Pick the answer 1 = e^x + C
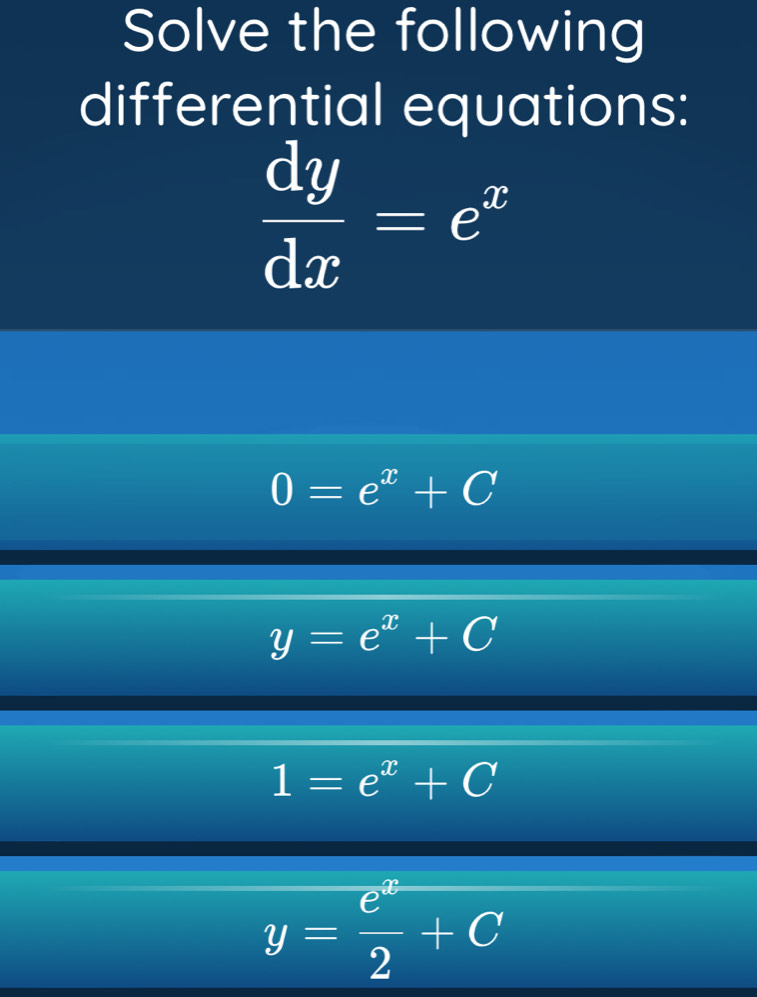The image size is (757, 997). (x=378, y=780)
